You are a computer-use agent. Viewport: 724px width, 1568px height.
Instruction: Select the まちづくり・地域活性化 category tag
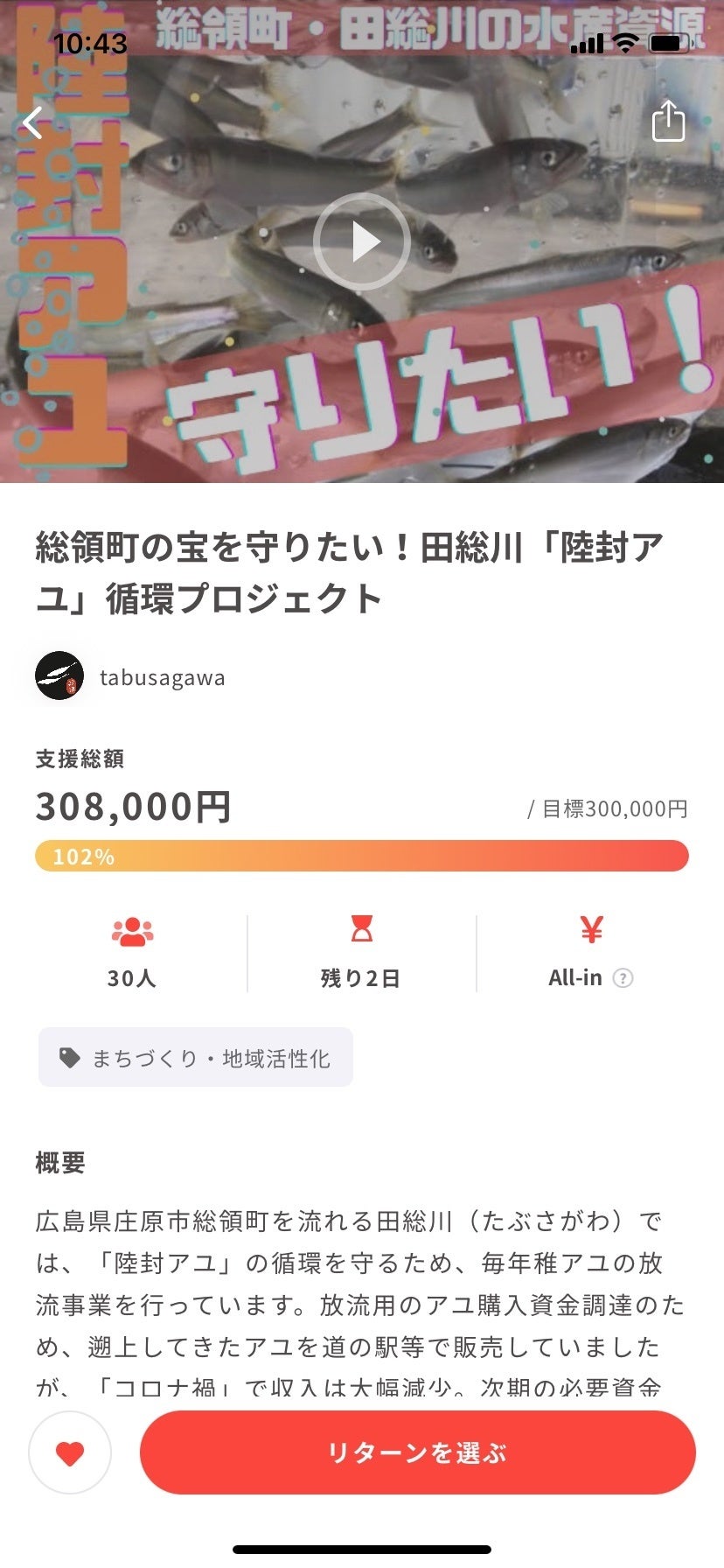click(x=196, y=1058)
